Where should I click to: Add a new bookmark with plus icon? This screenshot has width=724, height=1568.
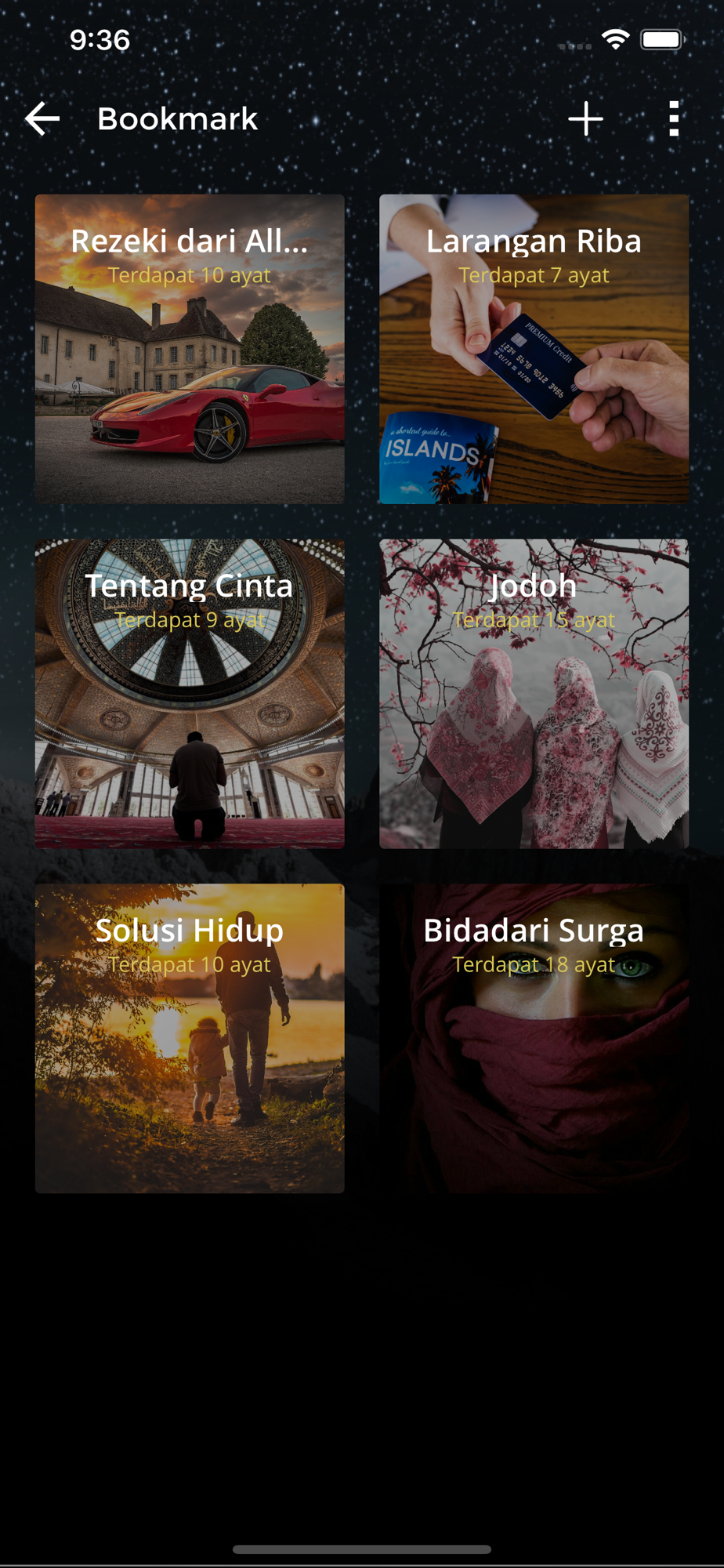point(585,119)
